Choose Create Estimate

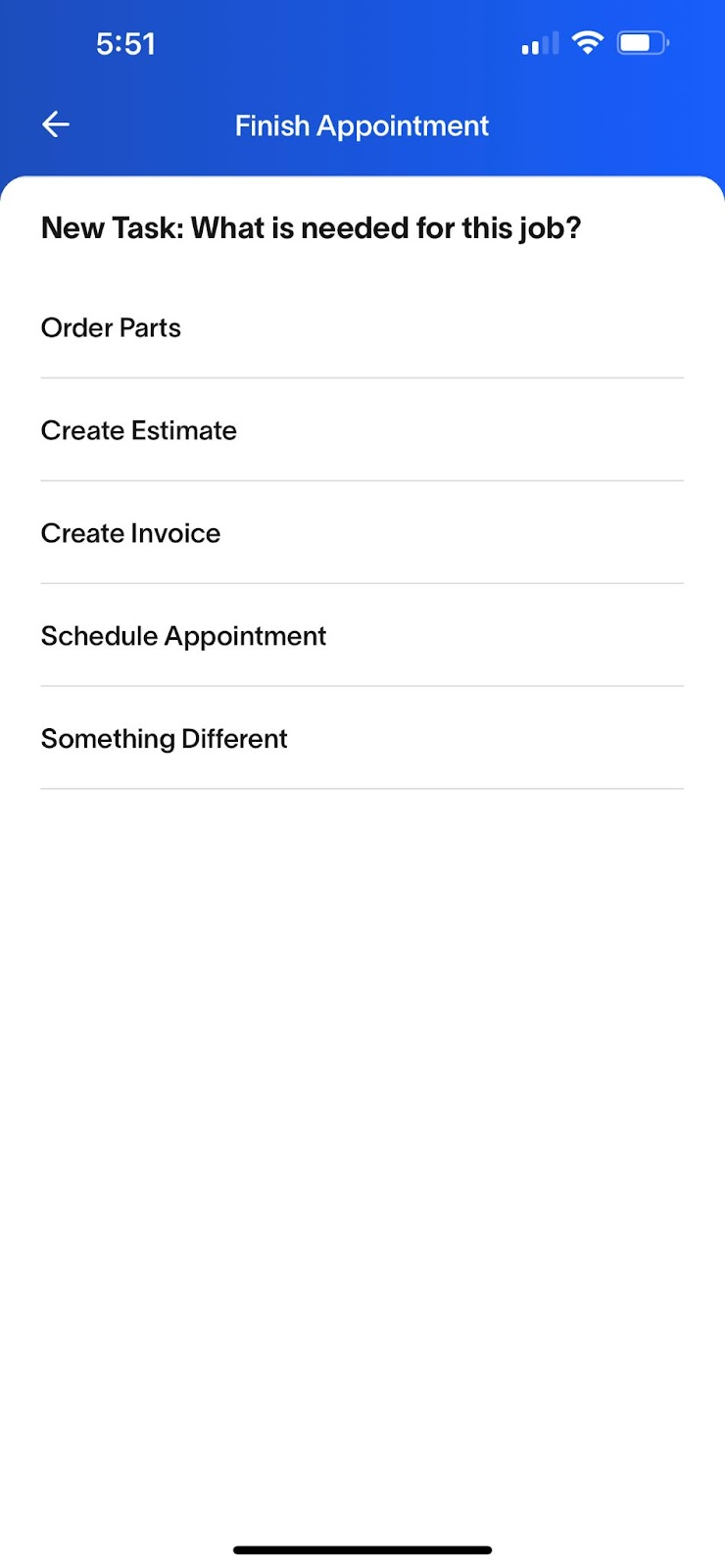pos(139,430)
